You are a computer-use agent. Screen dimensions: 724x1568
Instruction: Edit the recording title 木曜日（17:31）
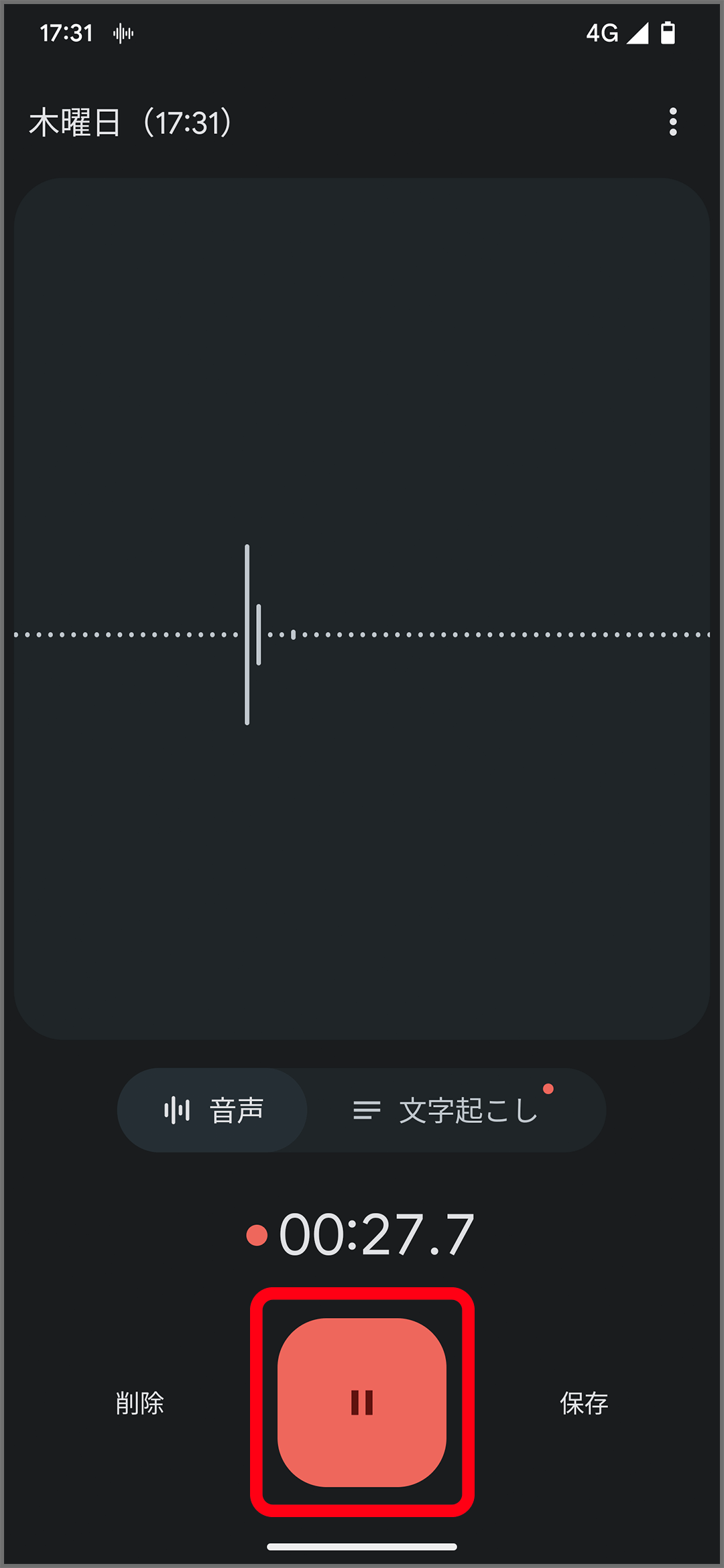(x=131, y=123)
